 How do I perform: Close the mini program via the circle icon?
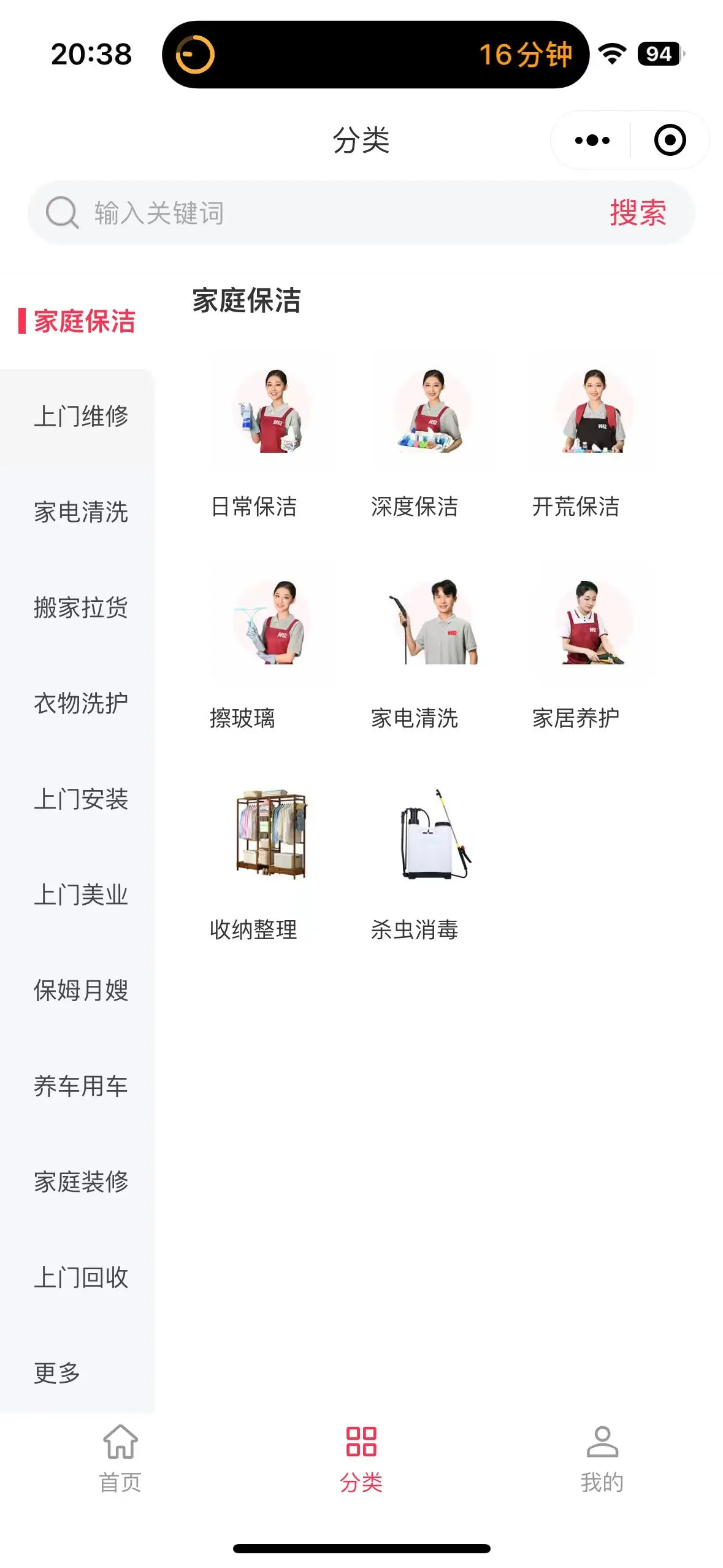pos(669,140)
